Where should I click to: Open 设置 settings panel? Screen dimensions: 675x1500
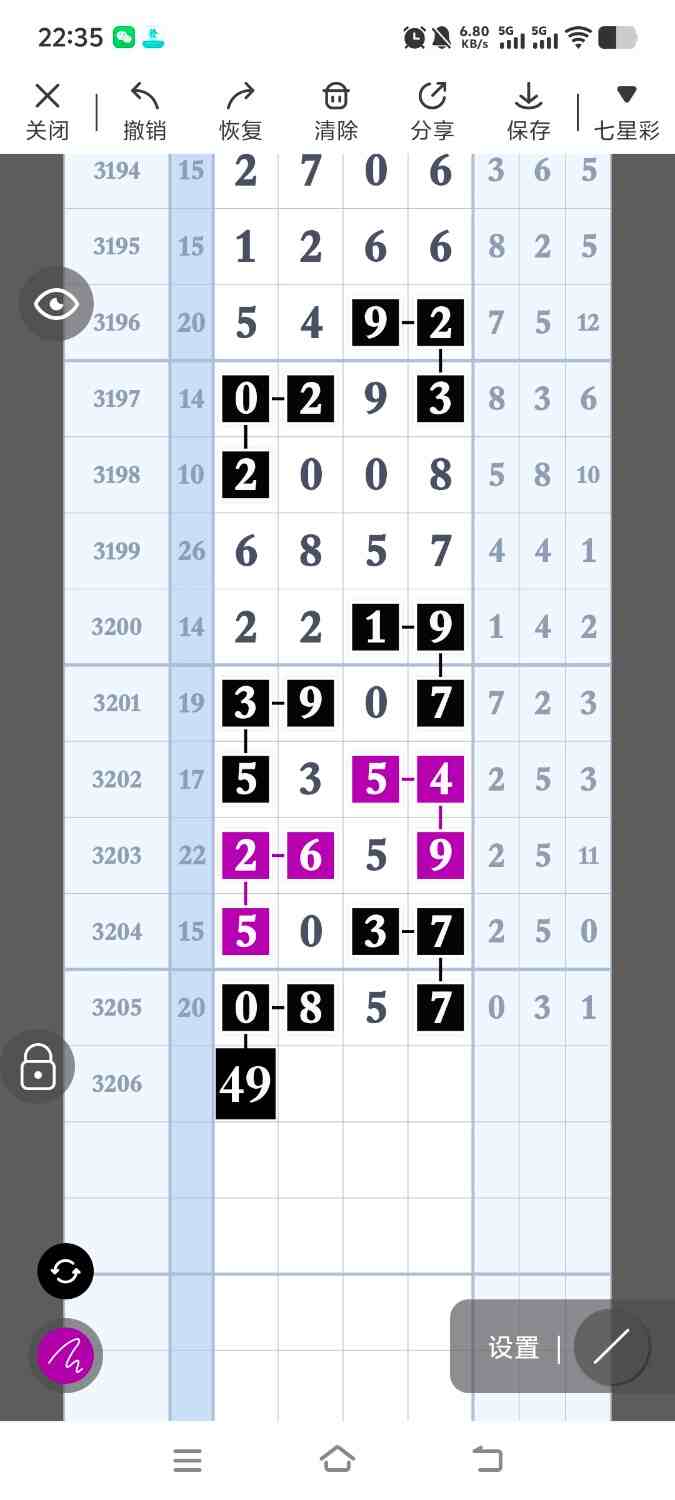pos(513,1347)
